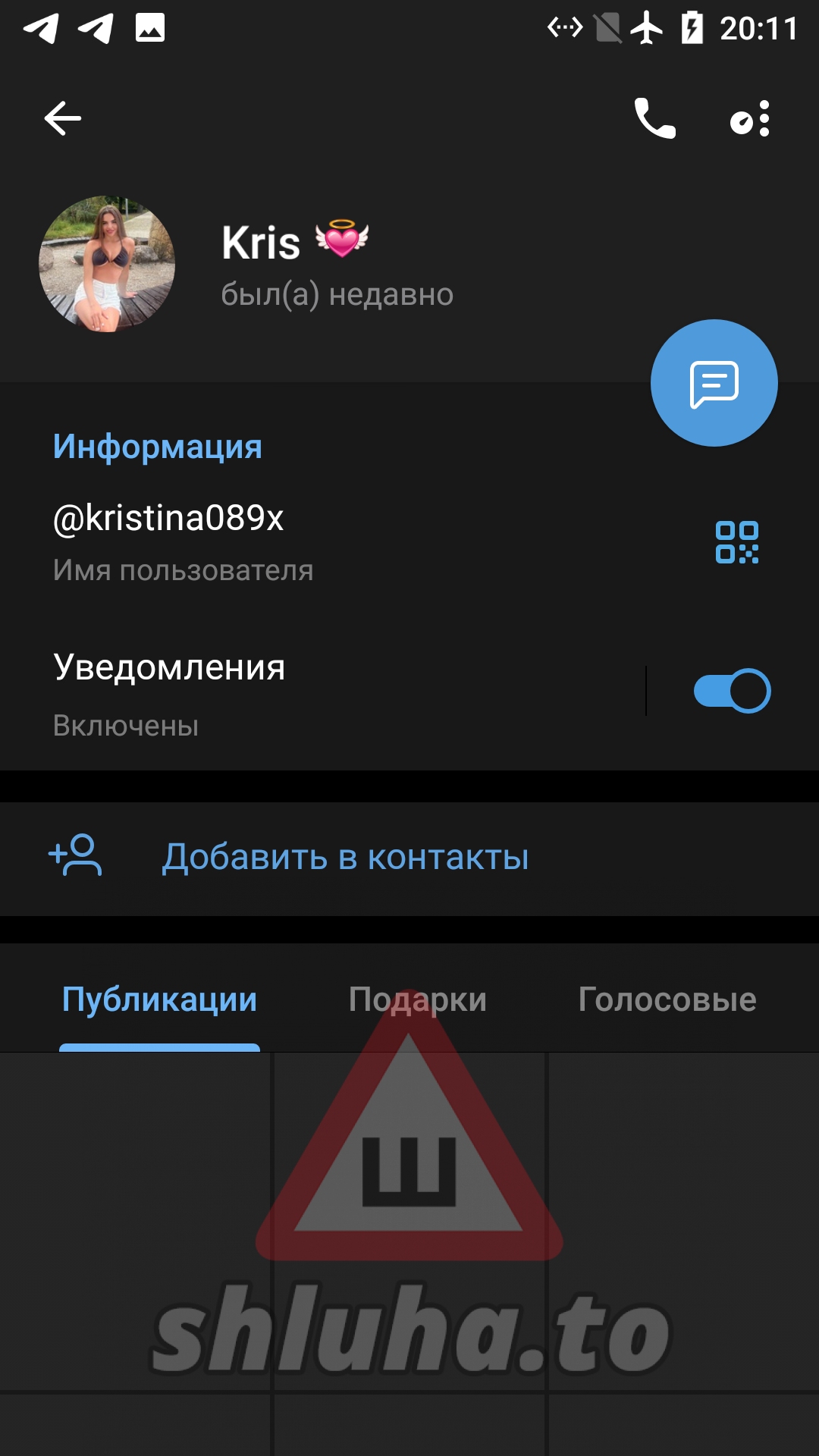This screenshot has width=819, height=1456.
Task: Open the overflow menu in the header
Action: (751, 118)
